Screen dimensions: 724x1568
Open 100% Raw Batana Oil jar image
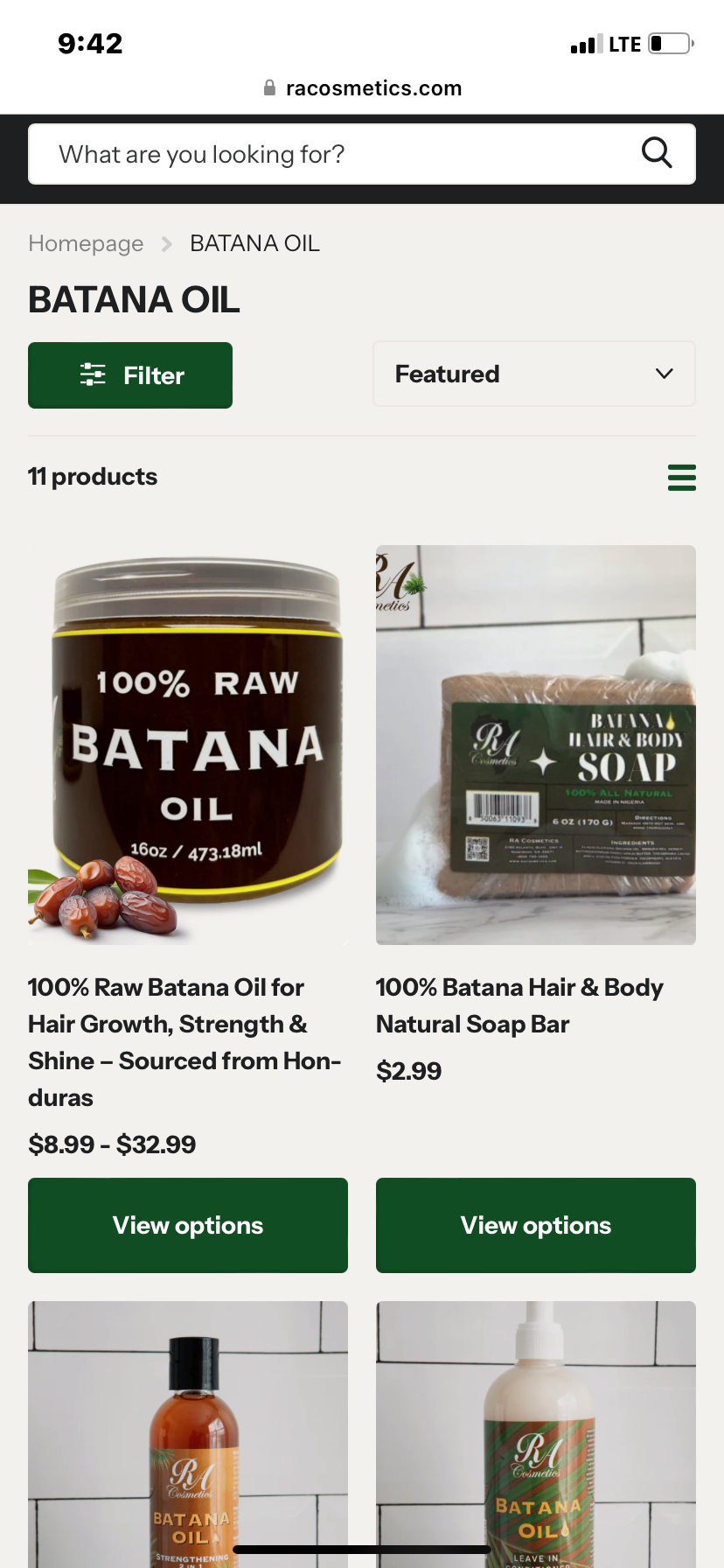tap(188, 745)
